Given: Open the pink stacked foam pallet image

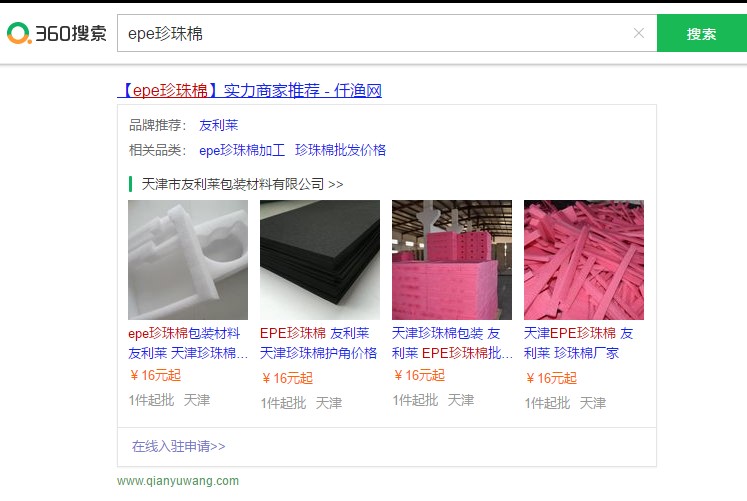Looking at the screenshot, I should (452, 260).
